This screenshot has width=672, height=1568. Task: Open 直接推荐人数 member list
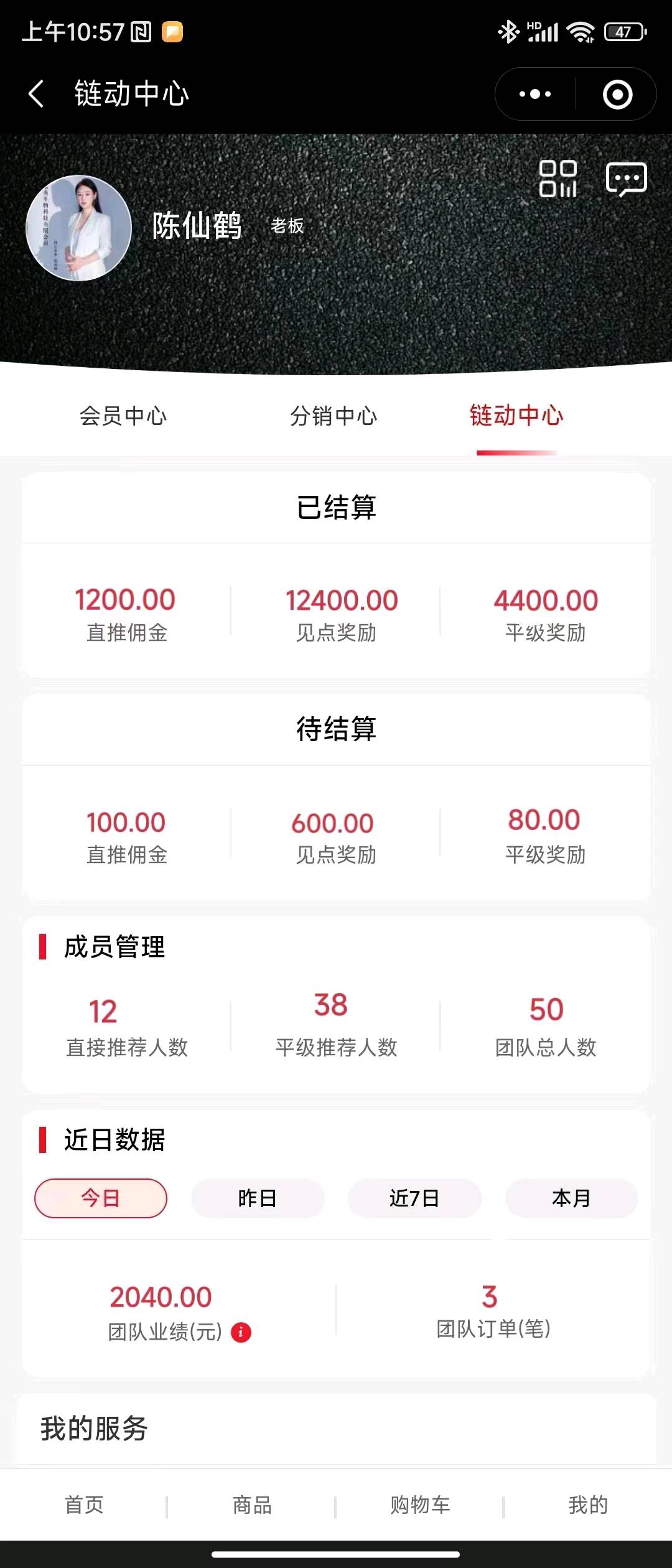(x=127, y=1027)
